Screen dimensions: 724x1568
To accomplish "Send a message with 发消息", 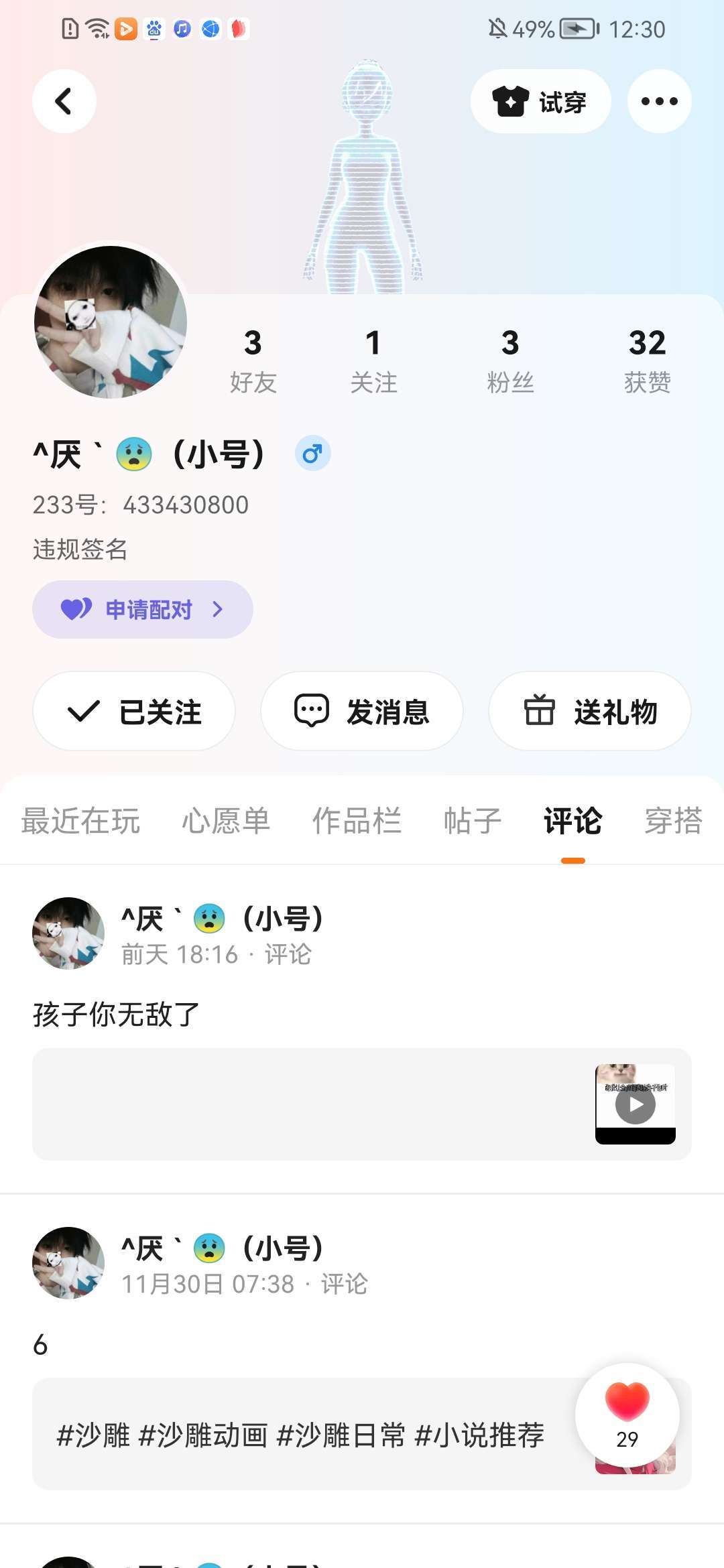I will [x=362, y=711].
